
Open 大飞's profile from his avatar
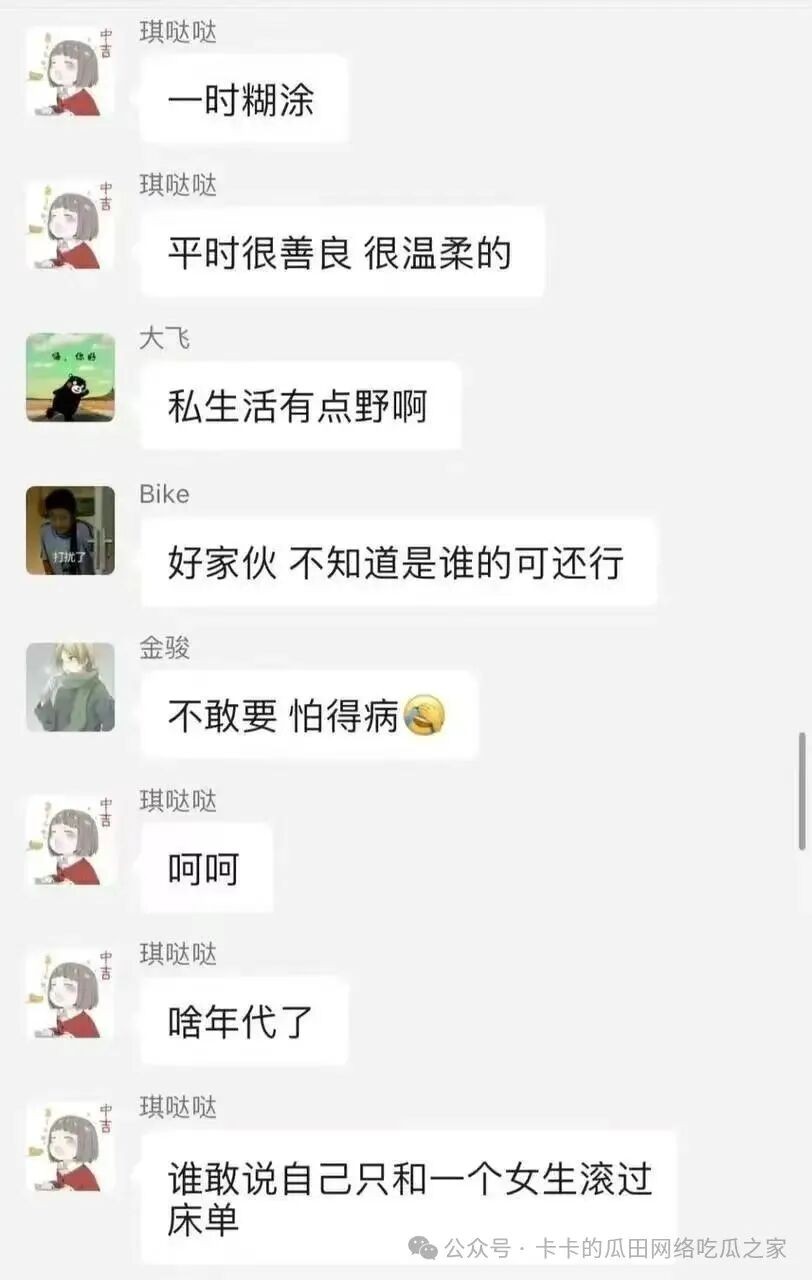pyautogui.click(x=70, y=377)
